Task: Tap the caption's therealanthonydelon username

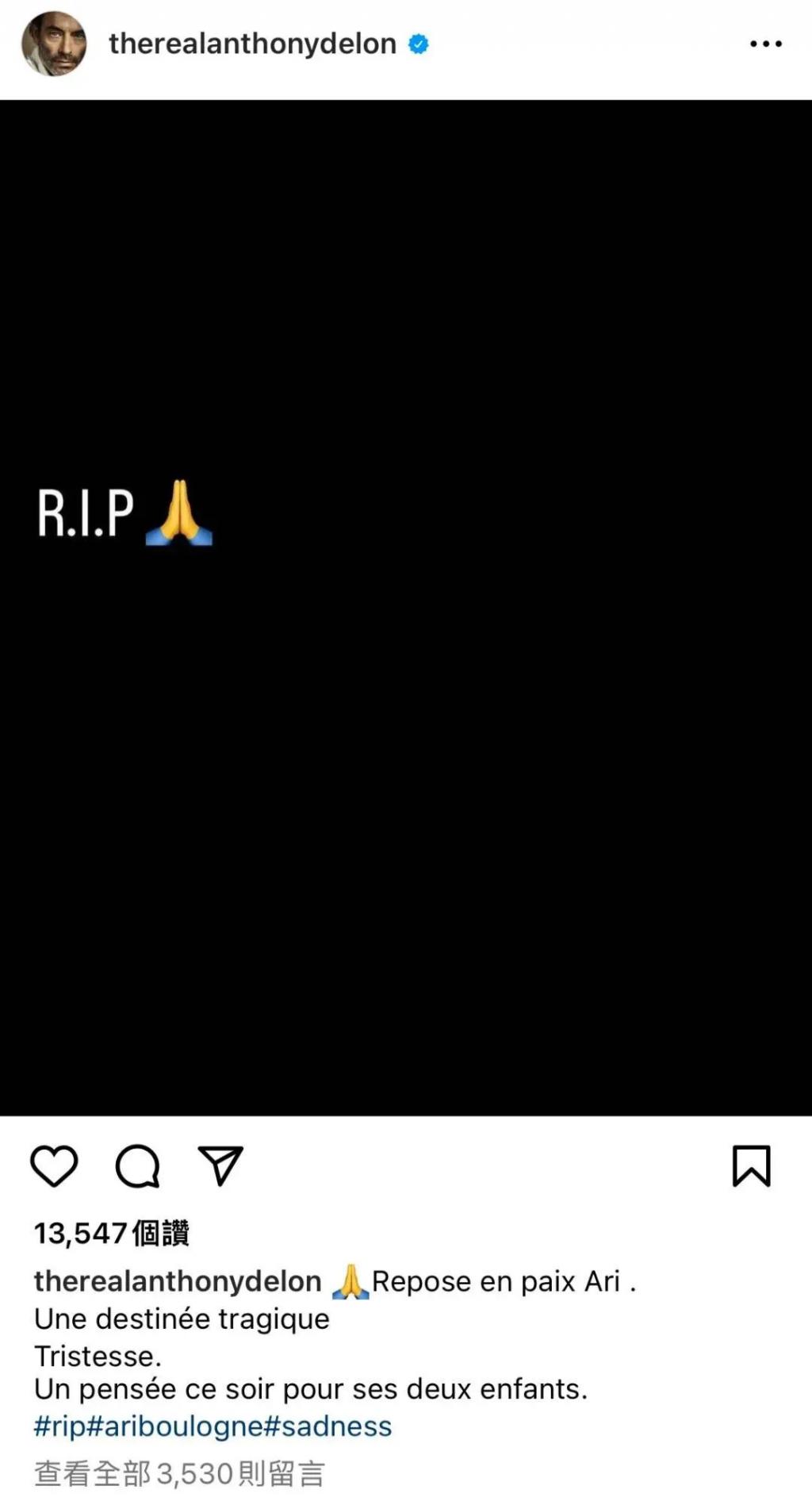Action: 177,1281
